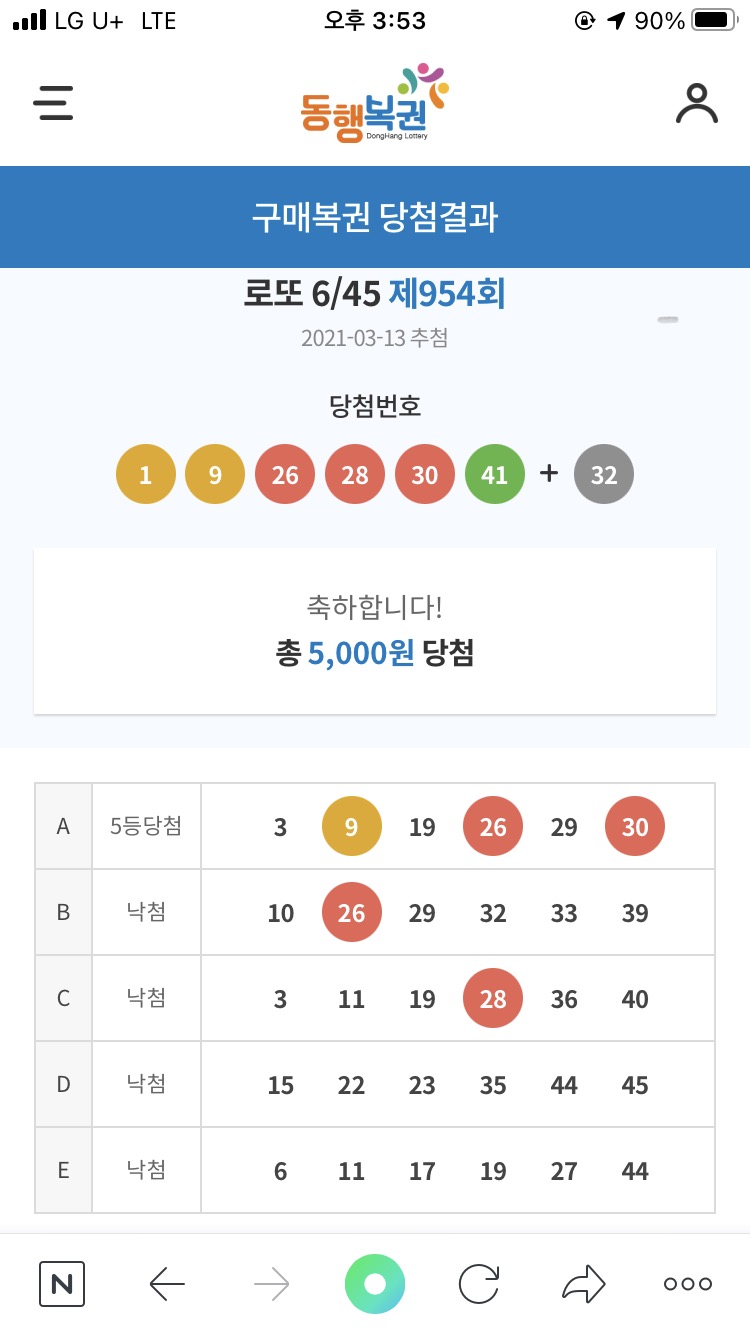This screenshot has width=750, height=1334.
Task: Tap the green circle browser button
Action: [375, 1284]
